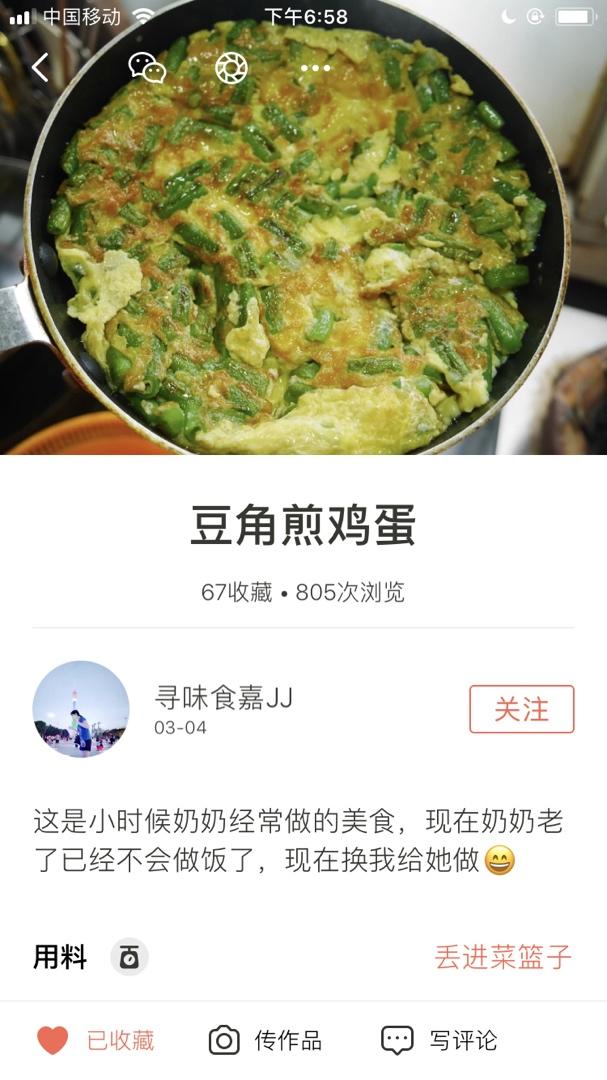Write a comment using 写评论
Viewport: 607px width, 1080px height.
click(x=440, y=1040)
